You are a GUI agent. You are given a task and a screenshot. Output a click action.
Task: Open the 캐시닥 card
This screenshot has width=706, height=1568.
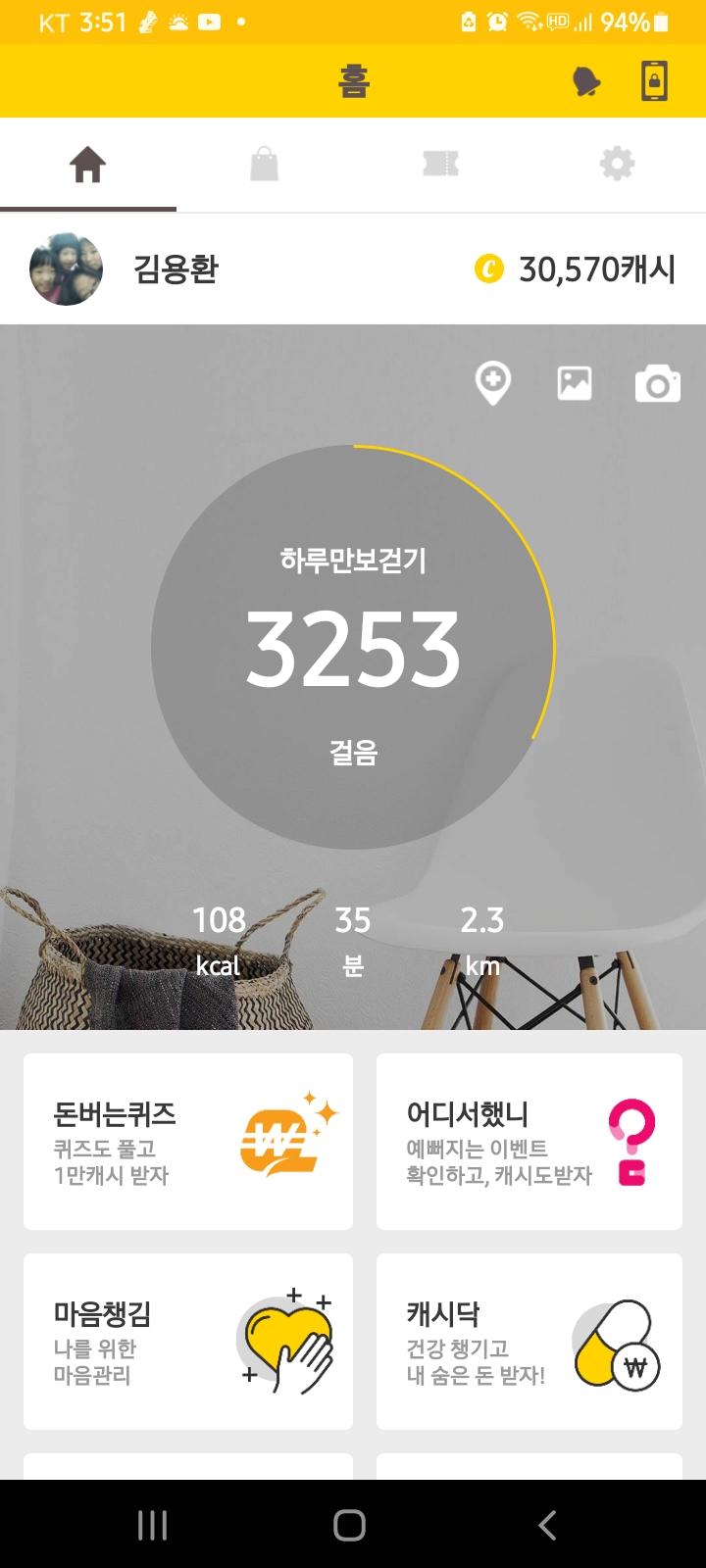point(529,1342)
